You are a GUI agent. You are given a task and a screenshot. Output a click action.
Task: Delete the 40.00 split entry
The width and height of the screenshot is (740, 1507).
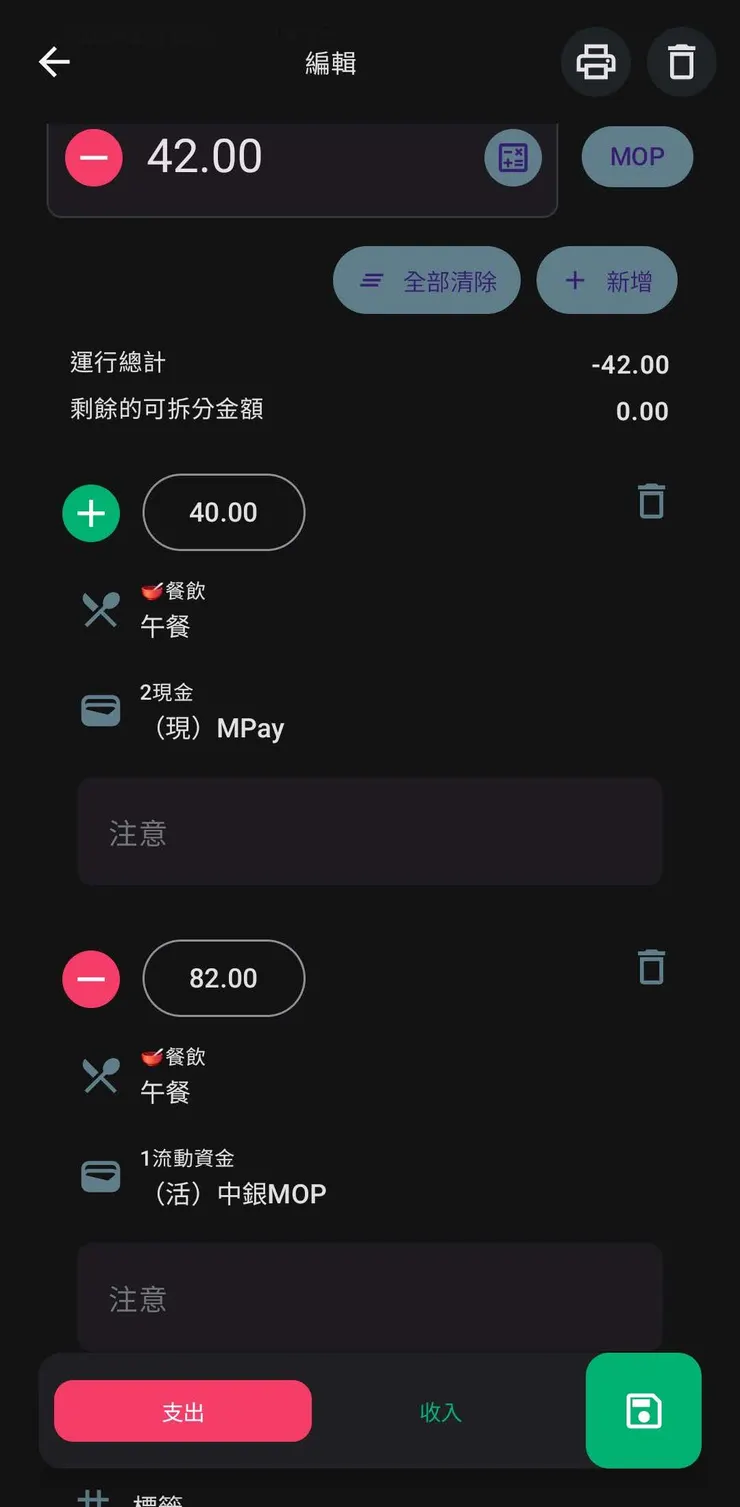(x=651, y=501)
